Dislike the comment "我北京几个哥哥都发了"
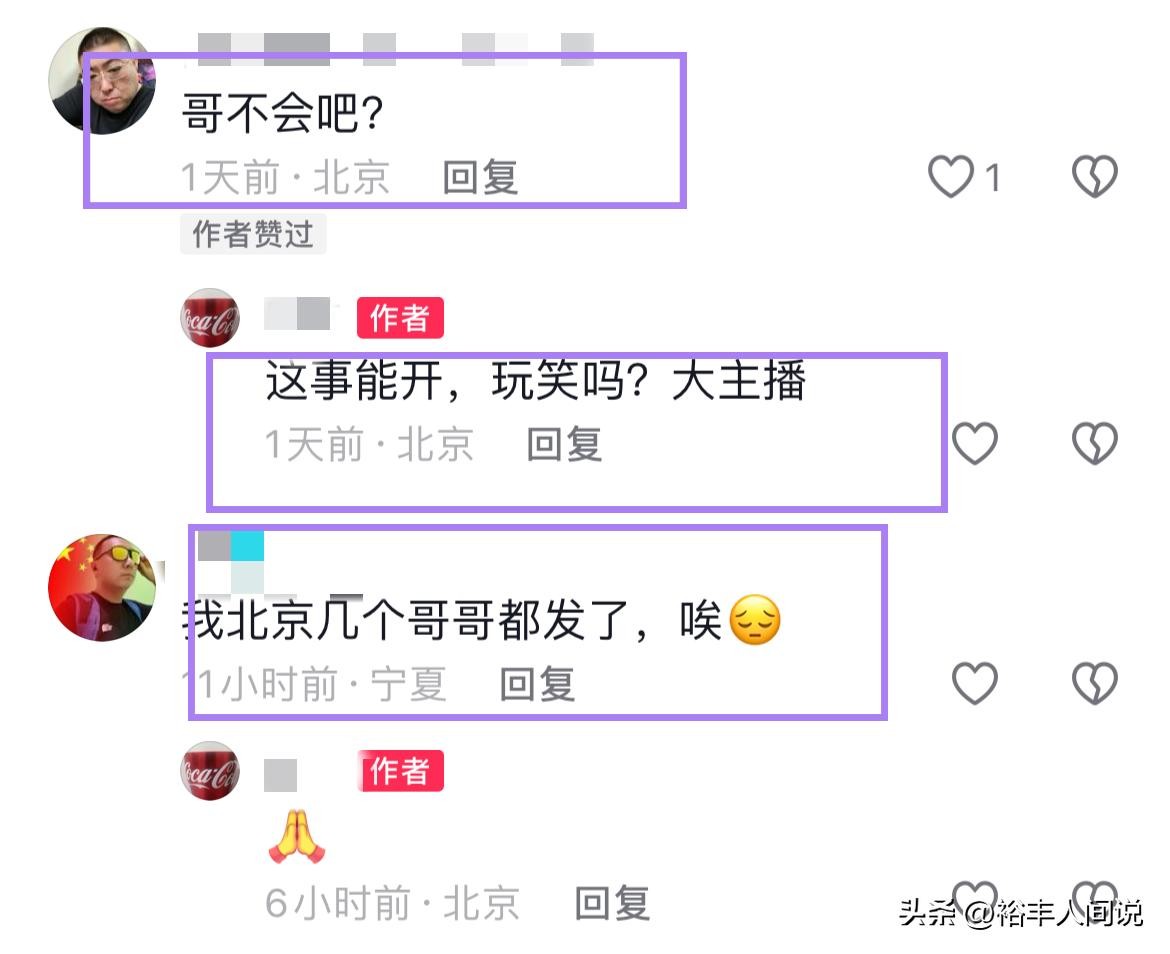The image size is (1170, 954). click(x=1094, y=684)
